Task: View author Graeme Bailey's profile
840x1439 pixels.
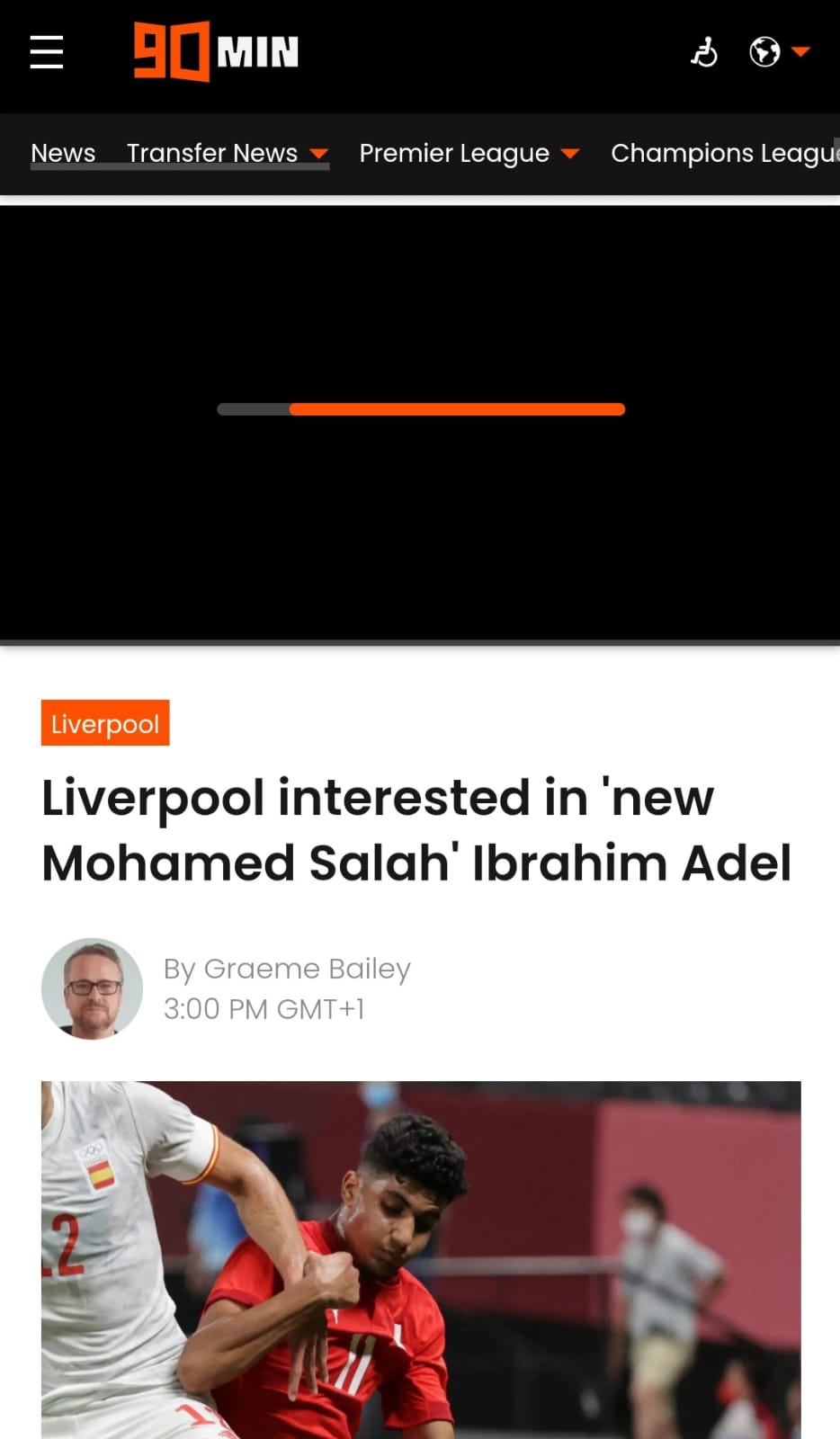Action: point(287,969)
